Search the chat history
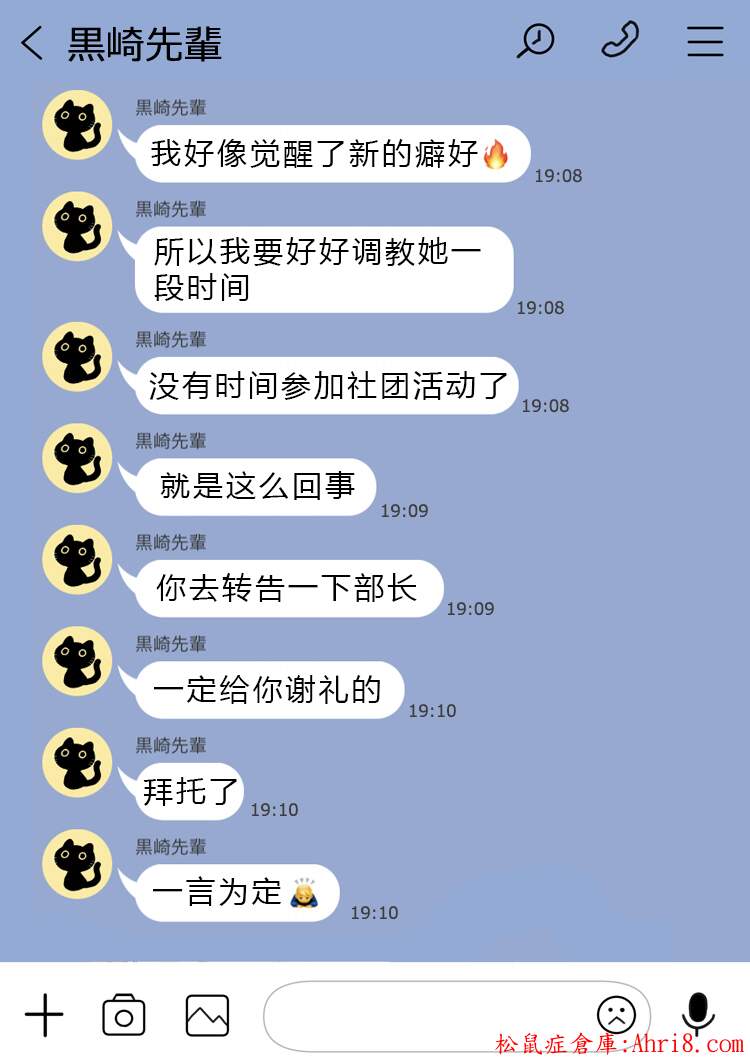 pyautogui.click(x=536, y=41)
